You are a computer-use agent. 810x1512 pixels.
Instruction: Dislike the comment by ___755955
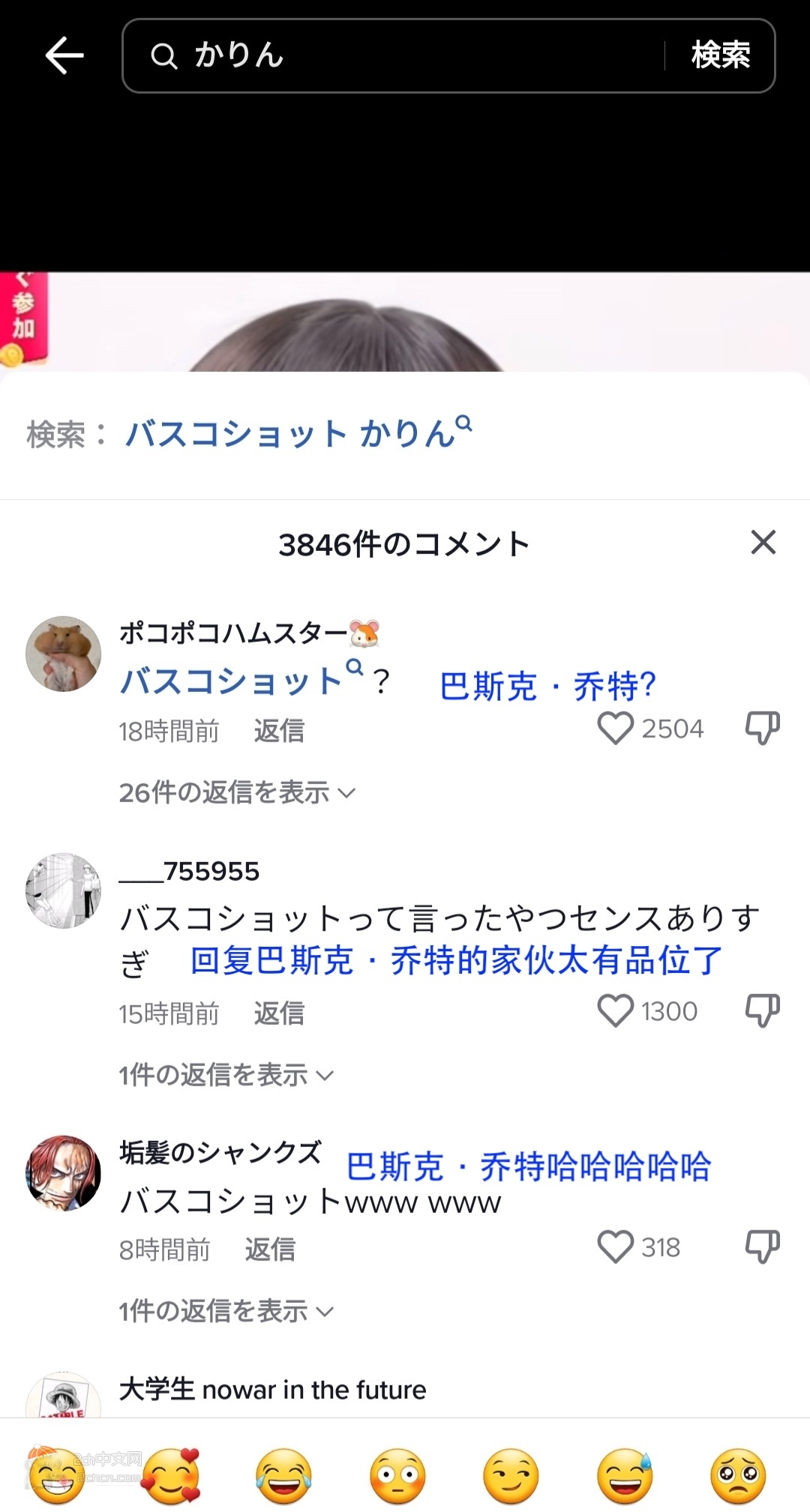[762, 1010]
